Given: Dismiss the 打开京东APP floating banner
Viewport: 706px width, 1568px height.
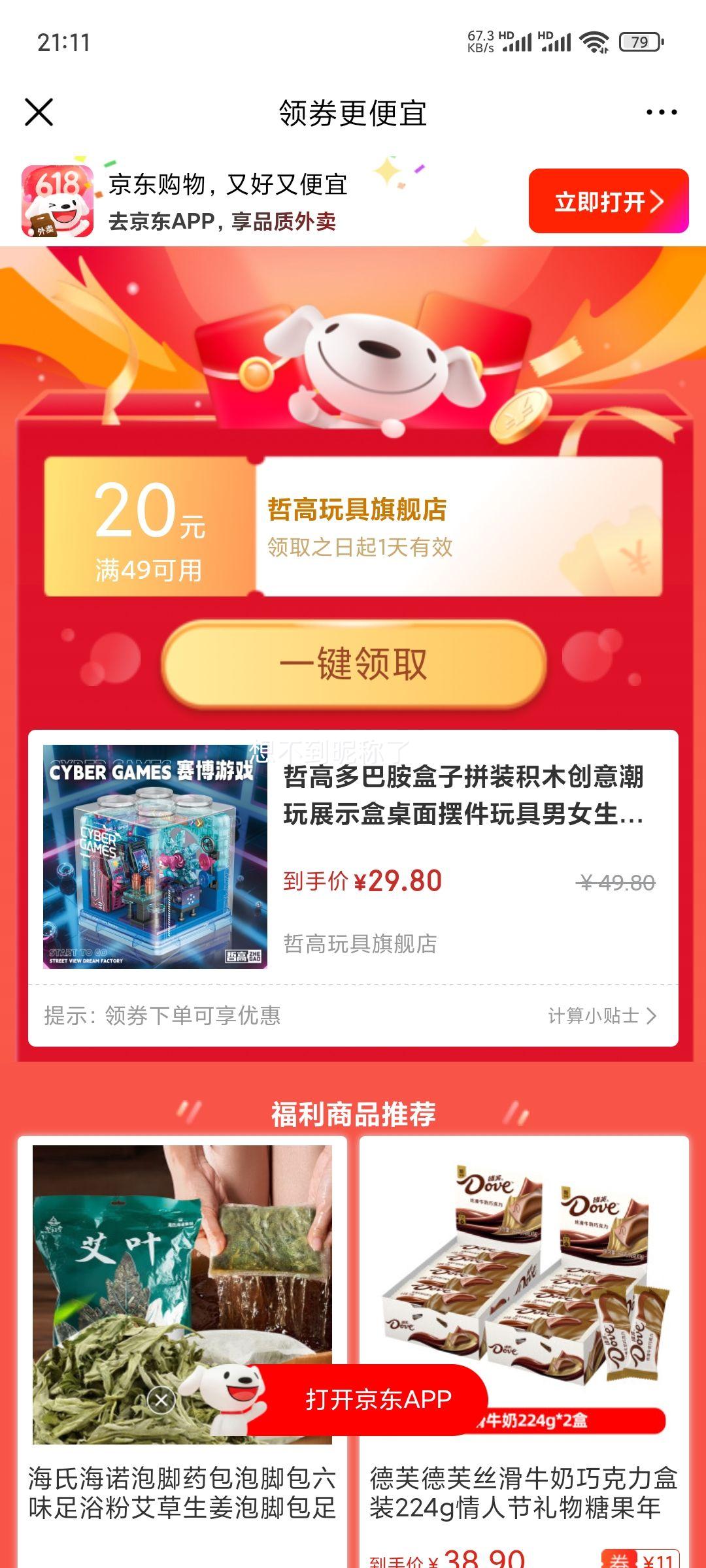Looking at the screenshot, I should coord(161,1399).
